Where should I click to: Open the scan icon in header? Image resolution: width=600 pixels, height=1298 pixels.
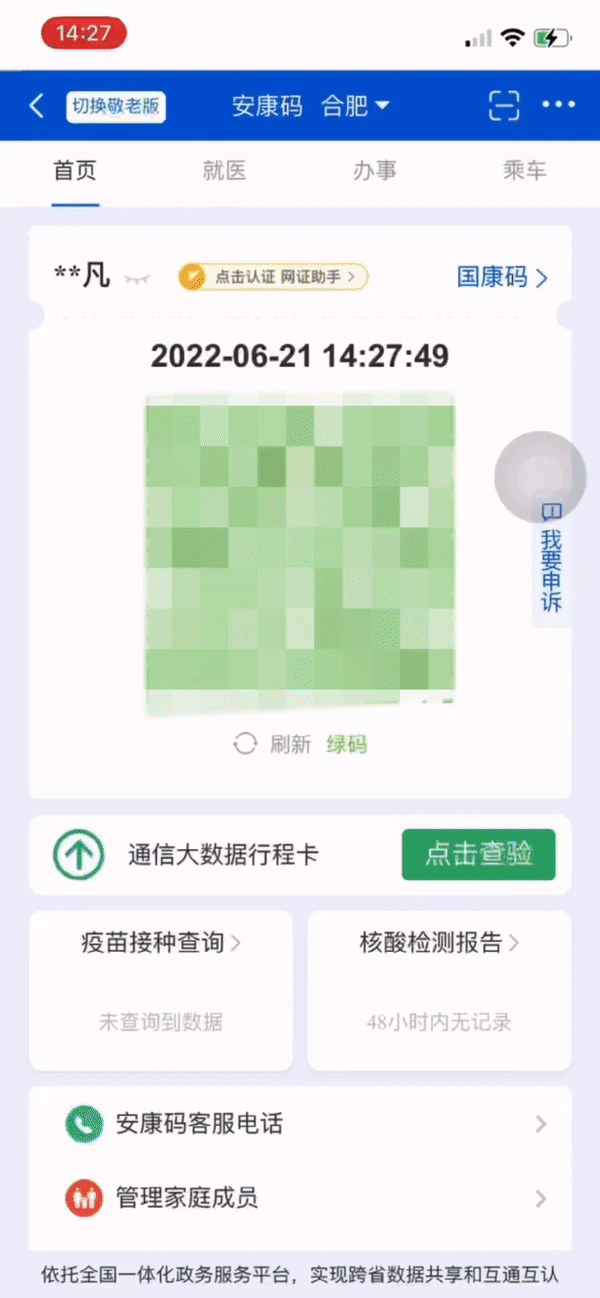coord(505,106)
